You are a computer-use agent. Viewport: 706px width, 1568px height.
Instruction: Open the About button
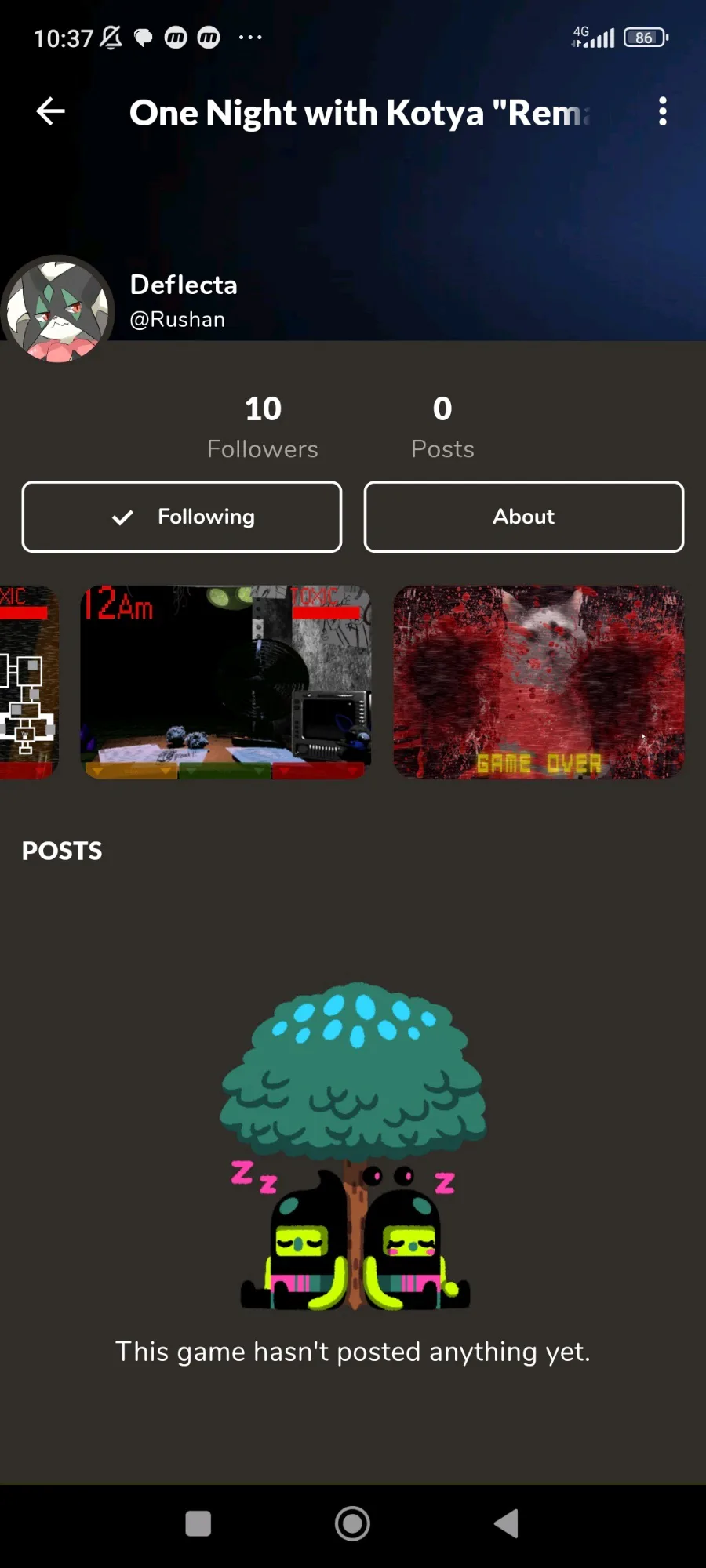(x=523, y=517)
